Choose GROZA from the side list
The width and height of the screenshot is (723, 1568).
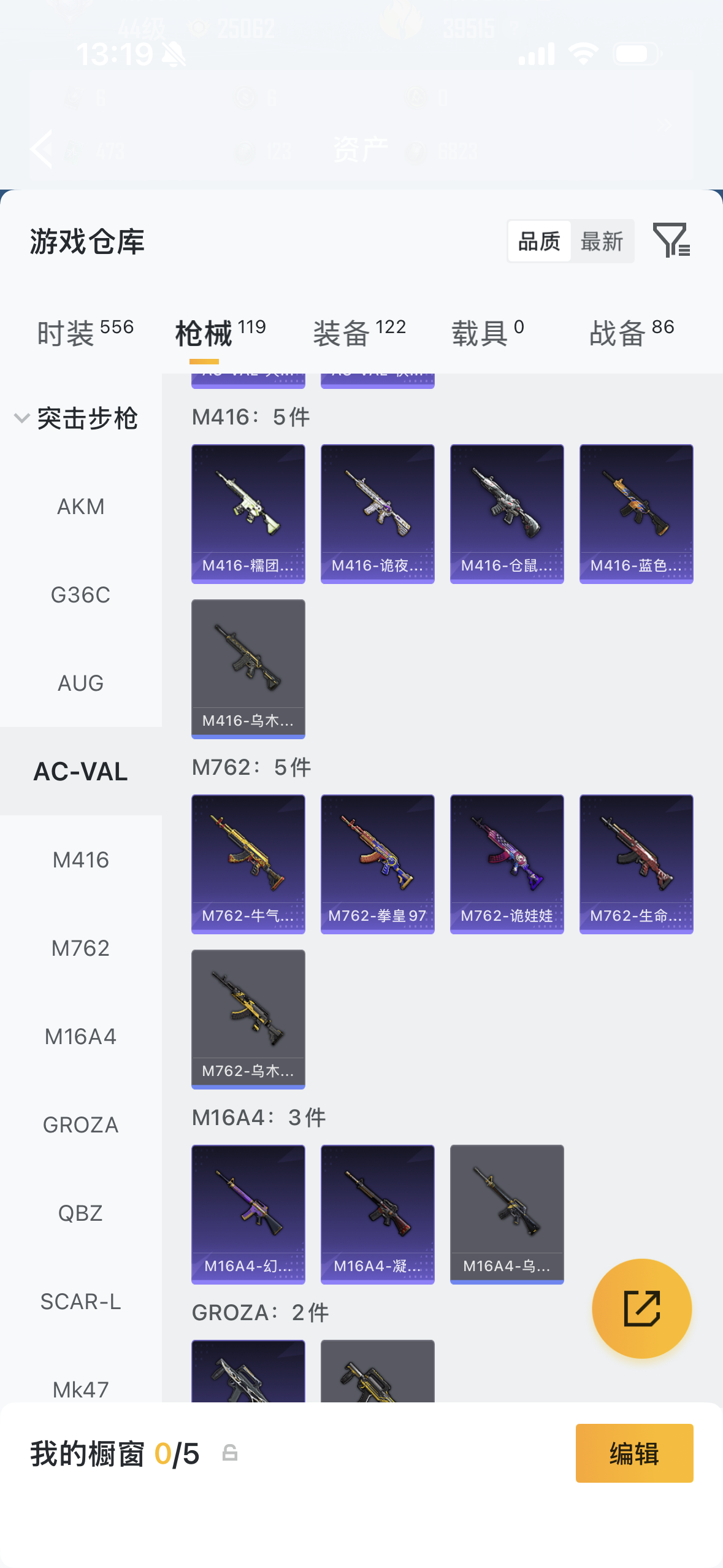tap(81, 1125)
